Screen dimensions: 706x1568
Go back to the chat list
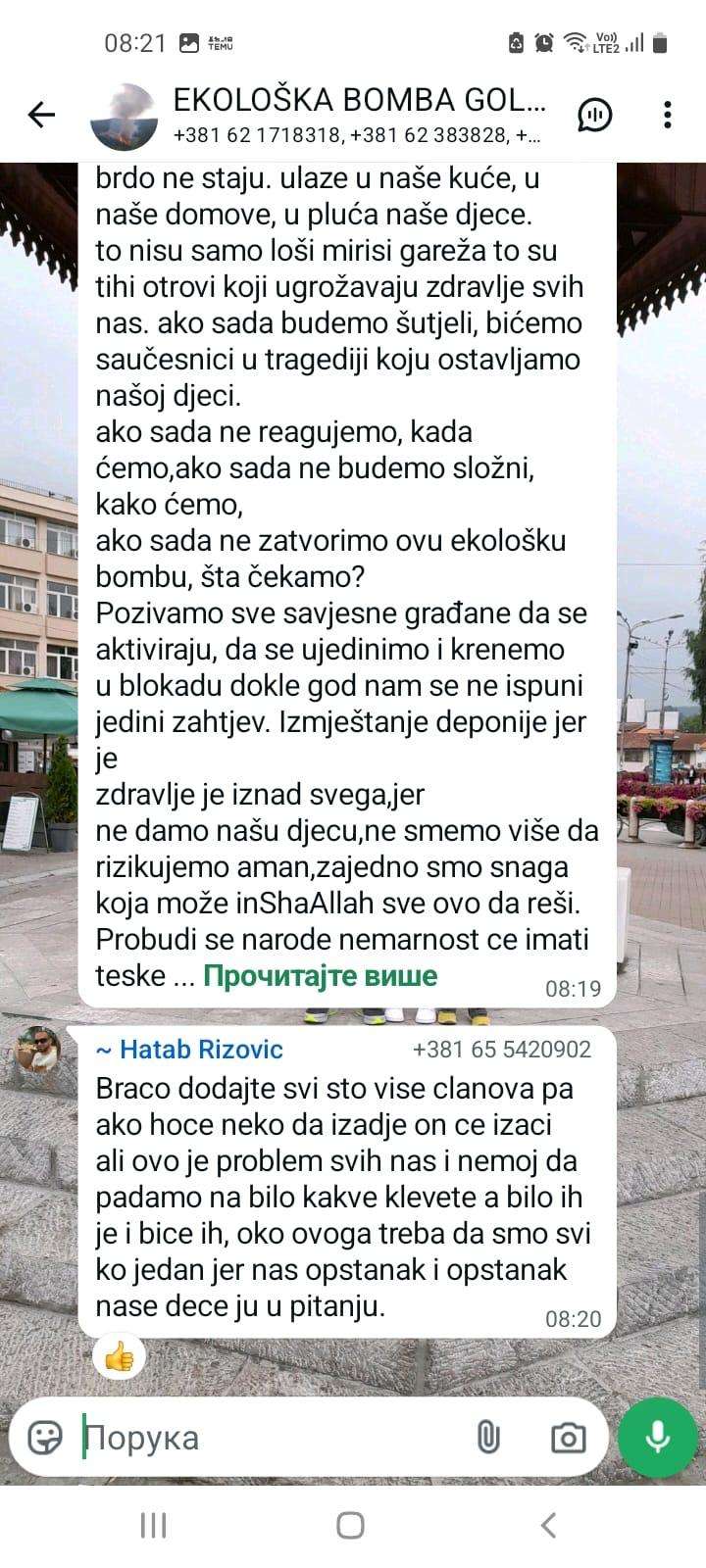[x=41, y=116]
